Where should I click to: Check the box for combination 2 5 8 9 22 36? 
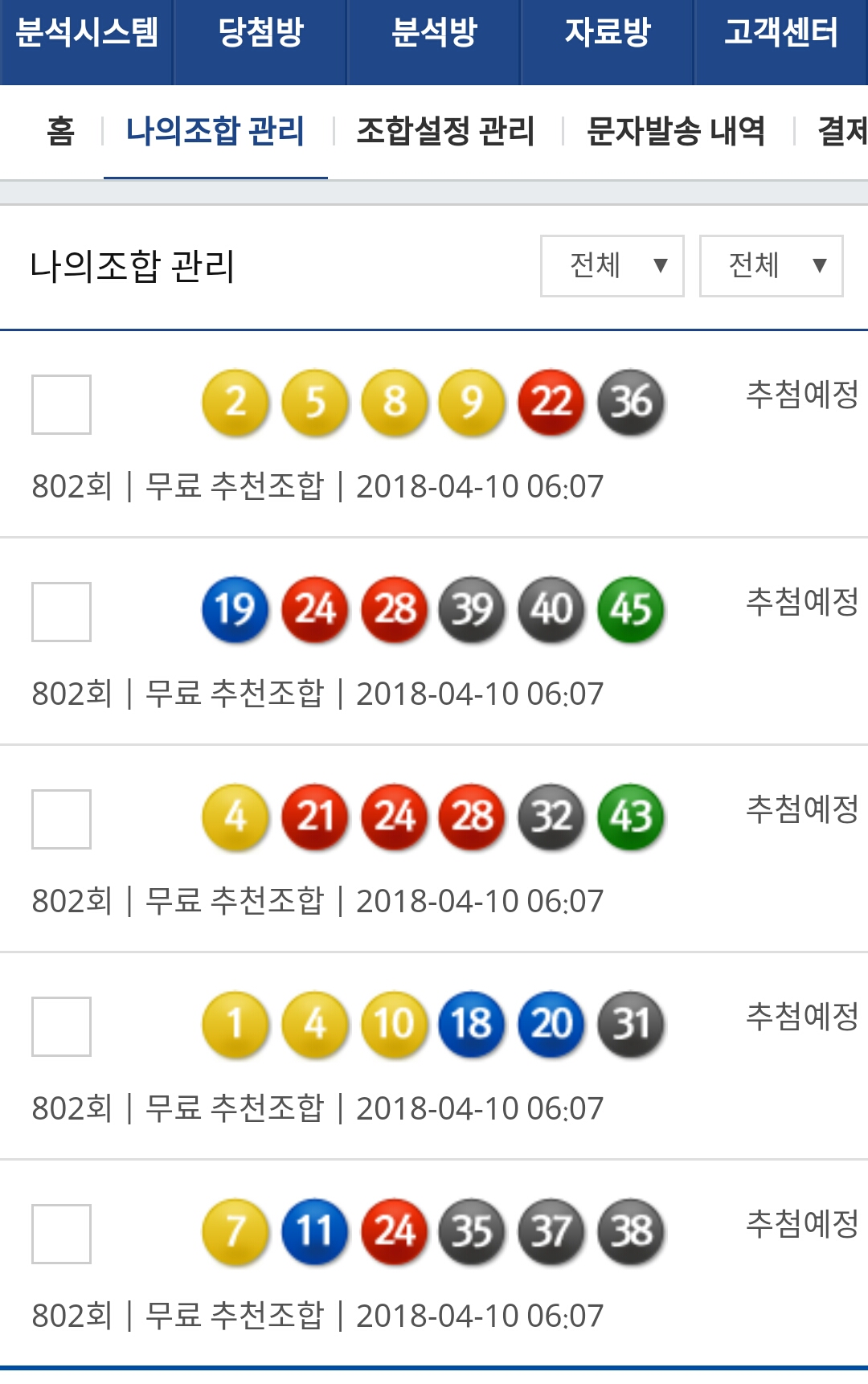click(x=61, y=404)
